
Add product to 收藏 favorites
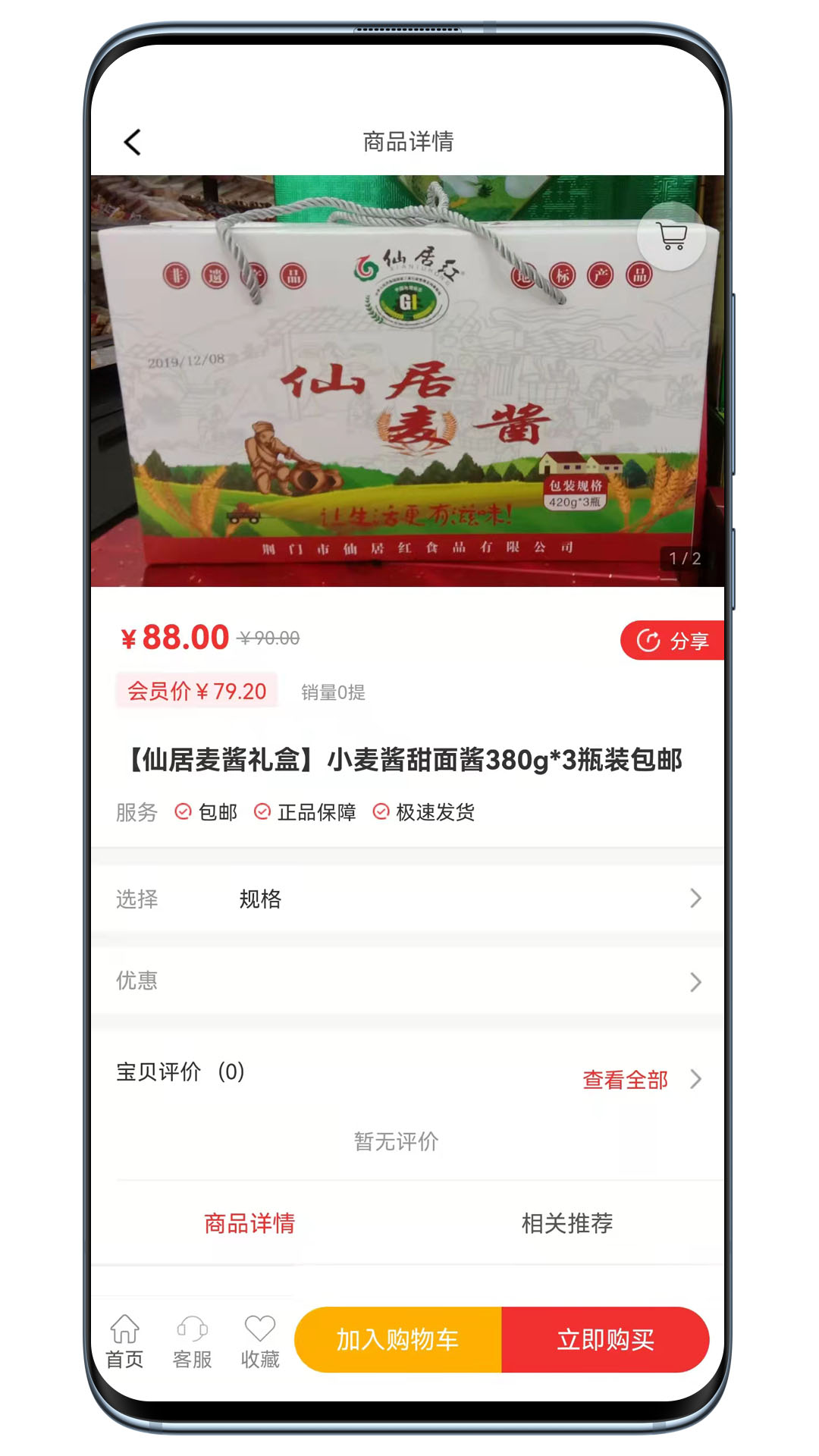point(260,1341)
